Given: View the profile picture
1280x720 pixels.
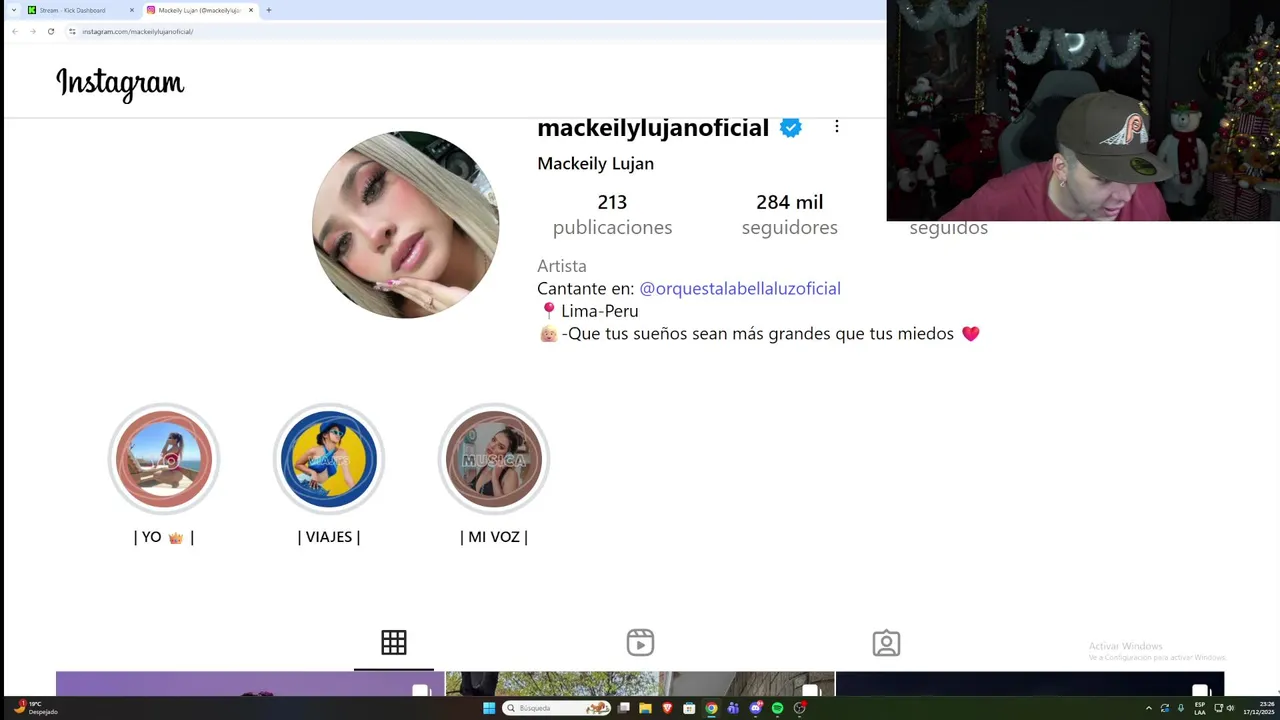Looking at the screenshot, I should coord(405,225).
